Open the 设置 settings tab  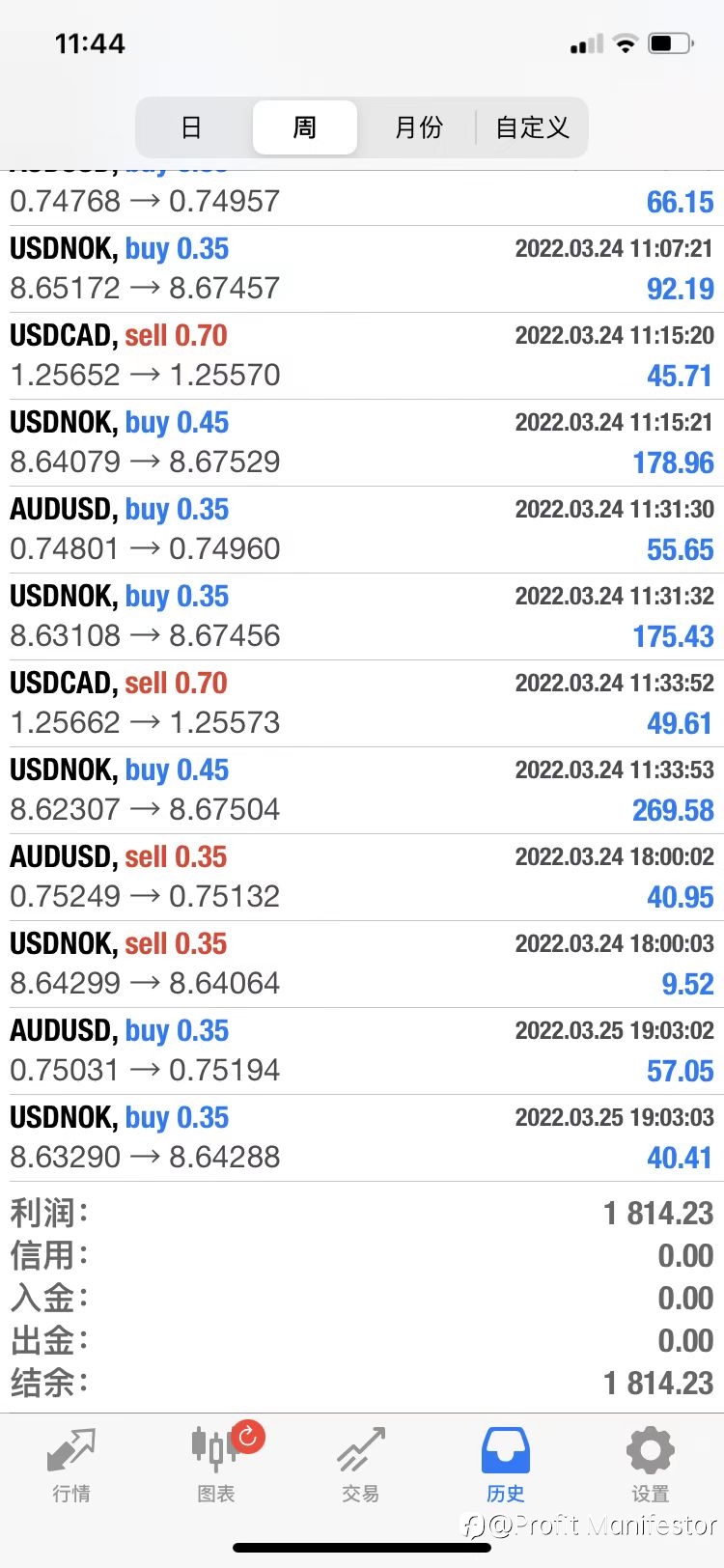click(x=651, y=1465)
